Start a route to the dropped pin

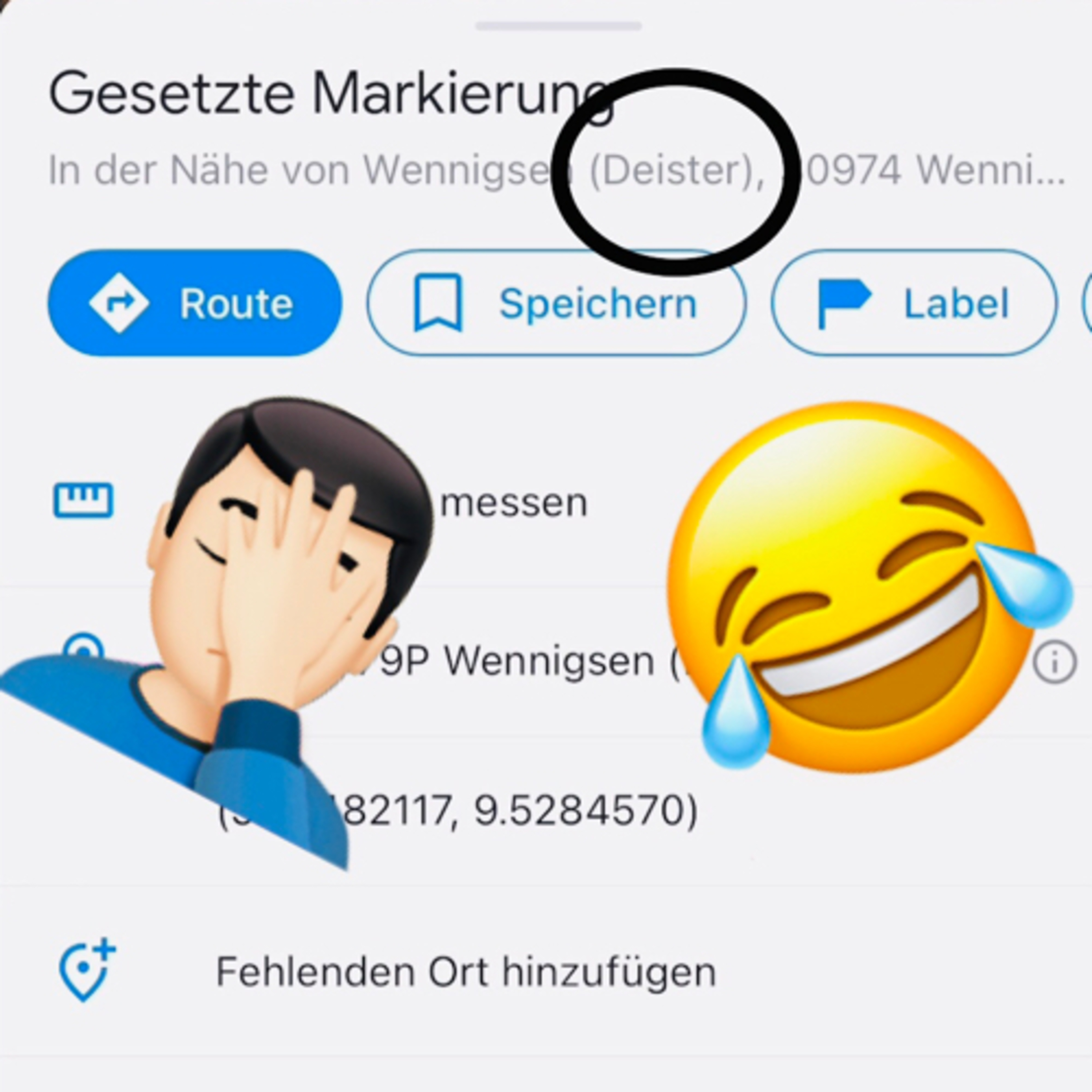(x=194, y=304)
